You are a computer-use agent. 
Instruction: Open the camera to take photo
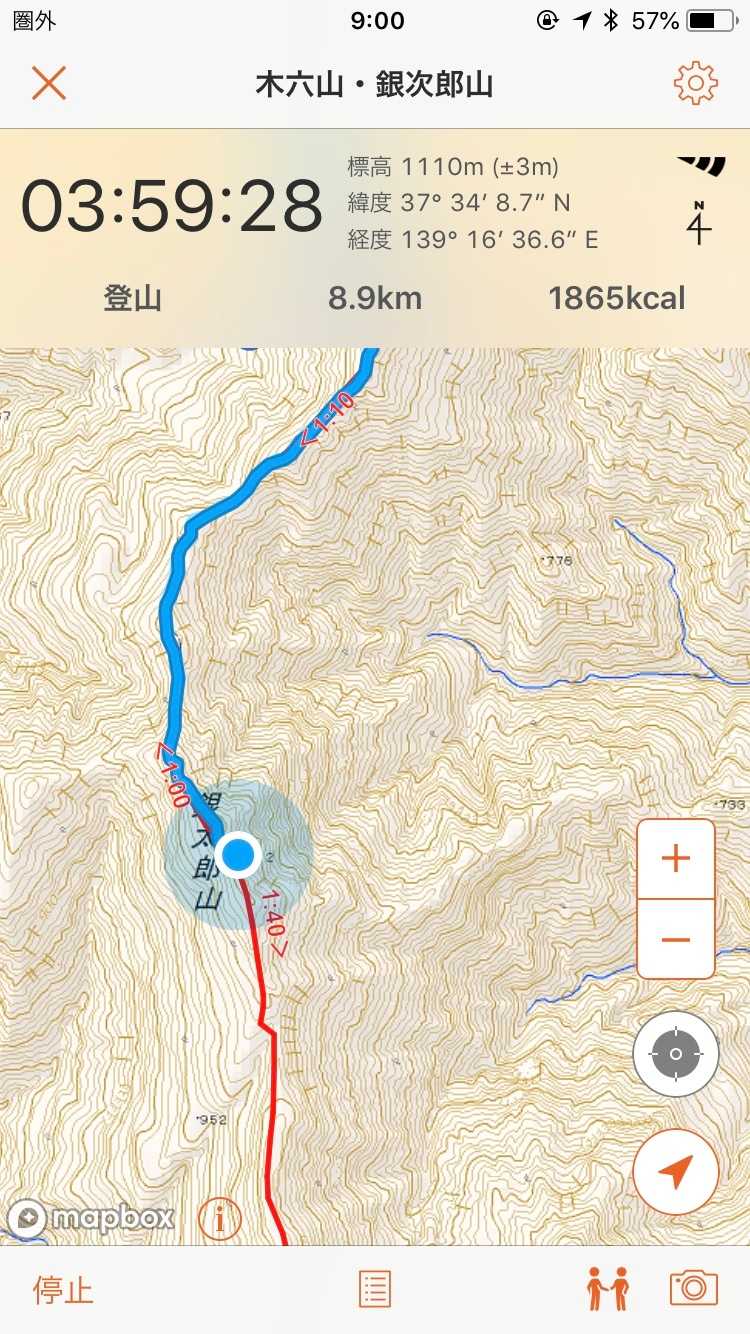(694, 1288)
